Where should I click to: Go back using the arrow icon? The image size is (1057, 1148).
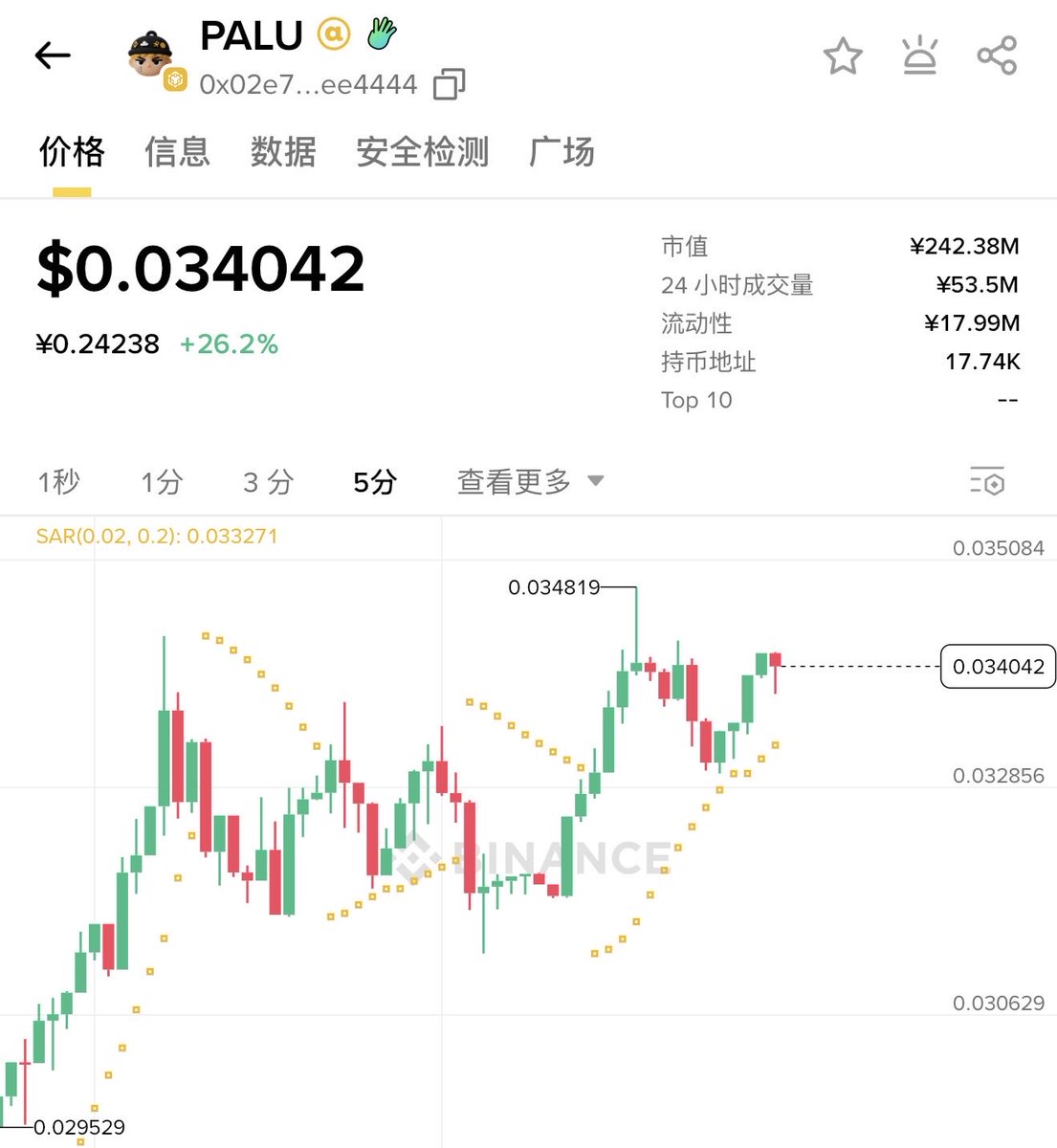53,55
